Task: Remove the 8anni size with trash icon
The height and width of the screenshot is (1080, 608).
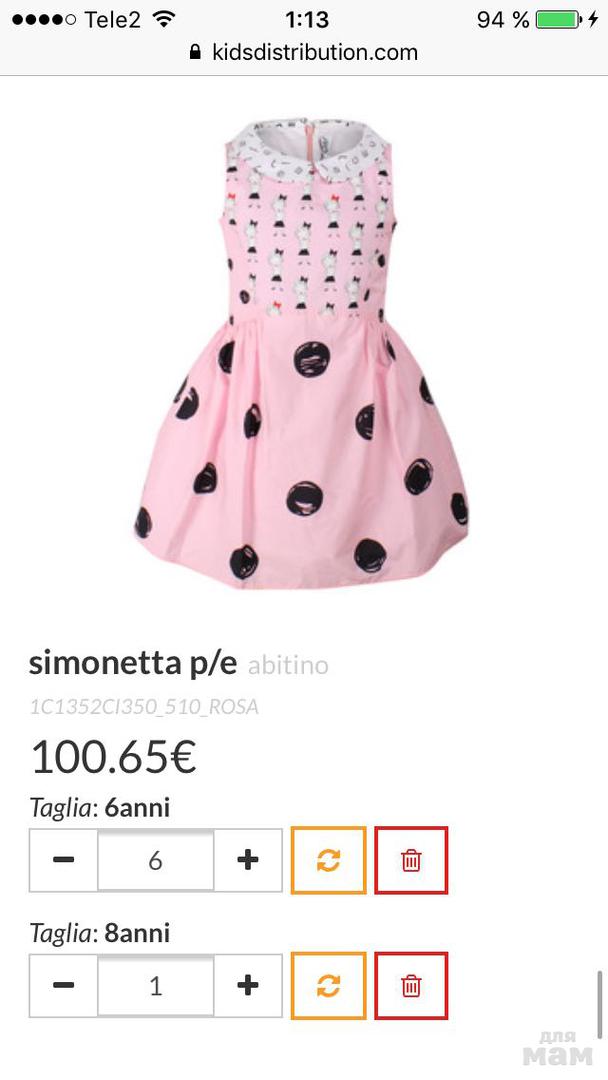Action: (411, 986)
